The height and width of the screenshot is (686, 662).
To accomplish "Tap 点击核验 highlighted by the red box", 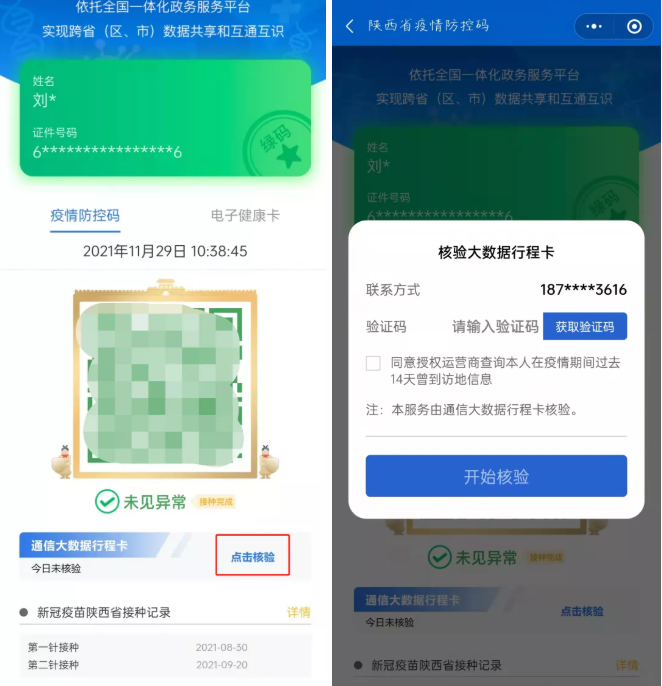I will [253, 556].
